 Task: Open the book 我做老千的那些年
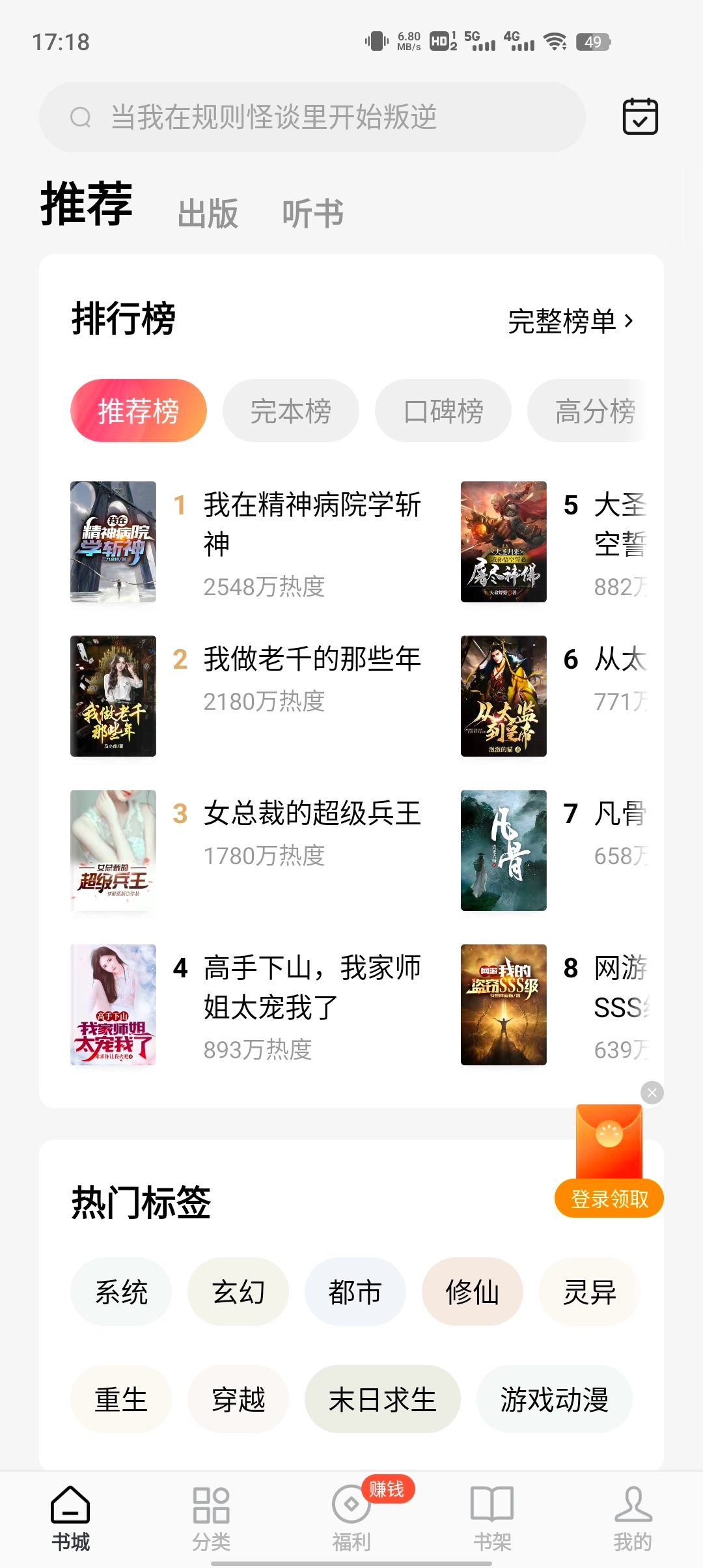(312, 659)
